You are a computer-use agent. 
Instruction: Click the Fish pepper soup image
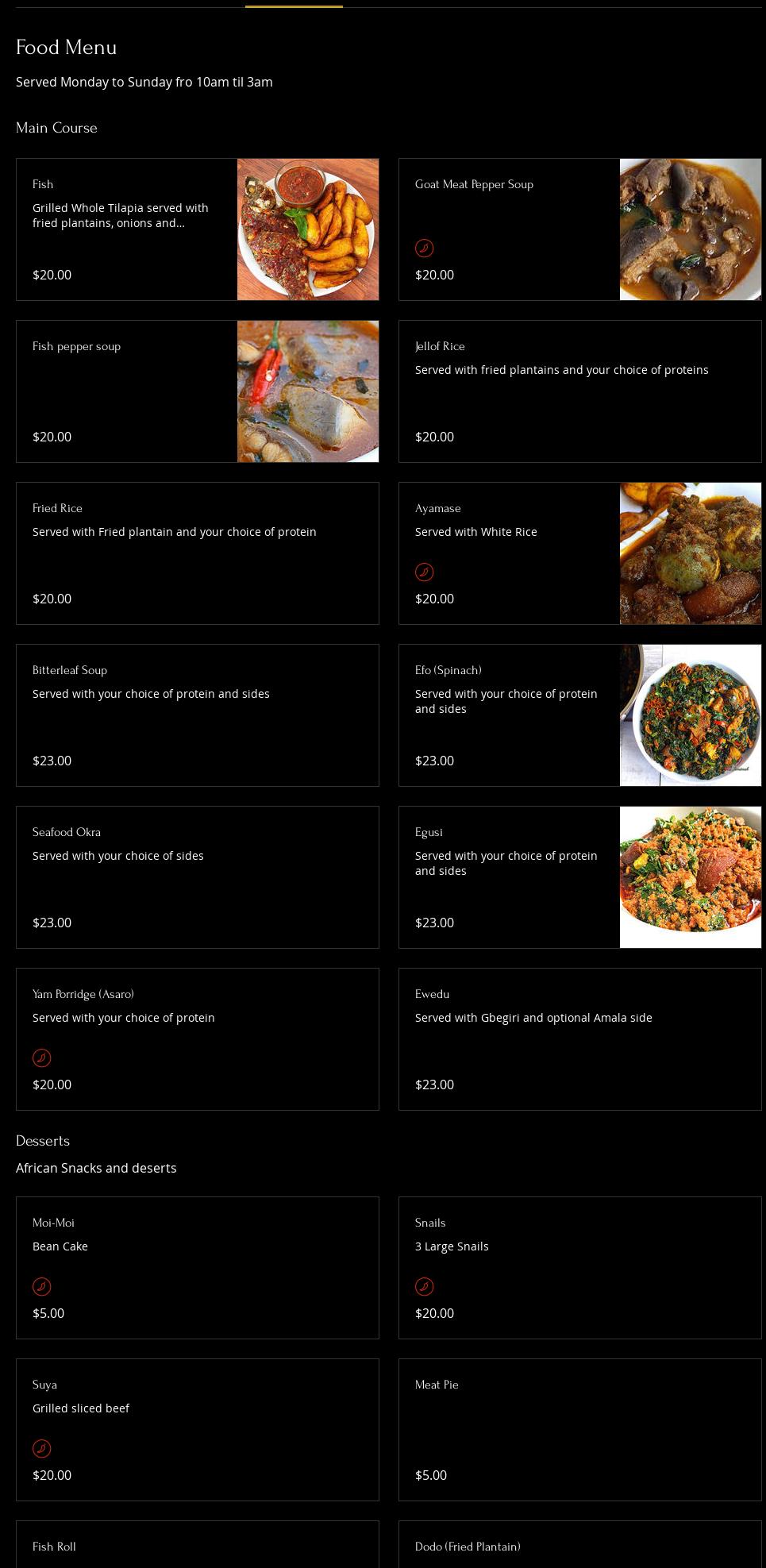tap(308, 391)
